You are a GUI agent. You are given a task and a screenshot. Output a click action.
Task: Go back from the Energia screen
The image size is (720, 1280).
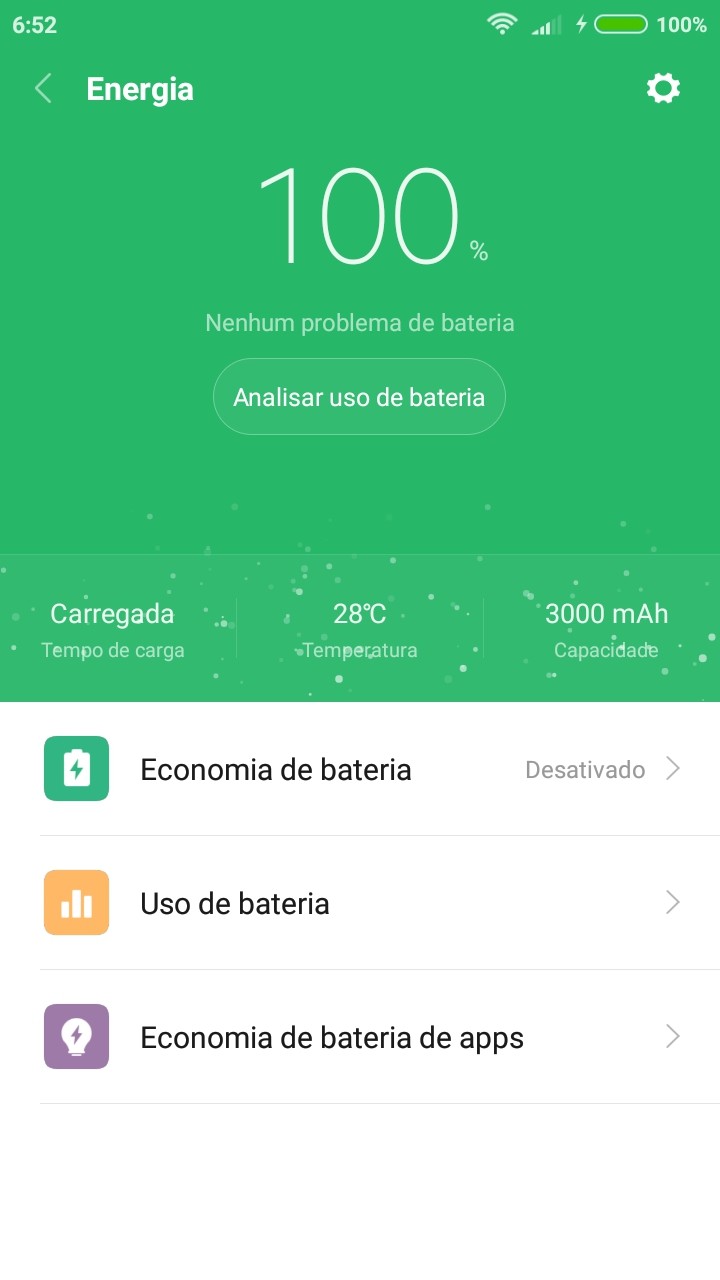[43, 89]
